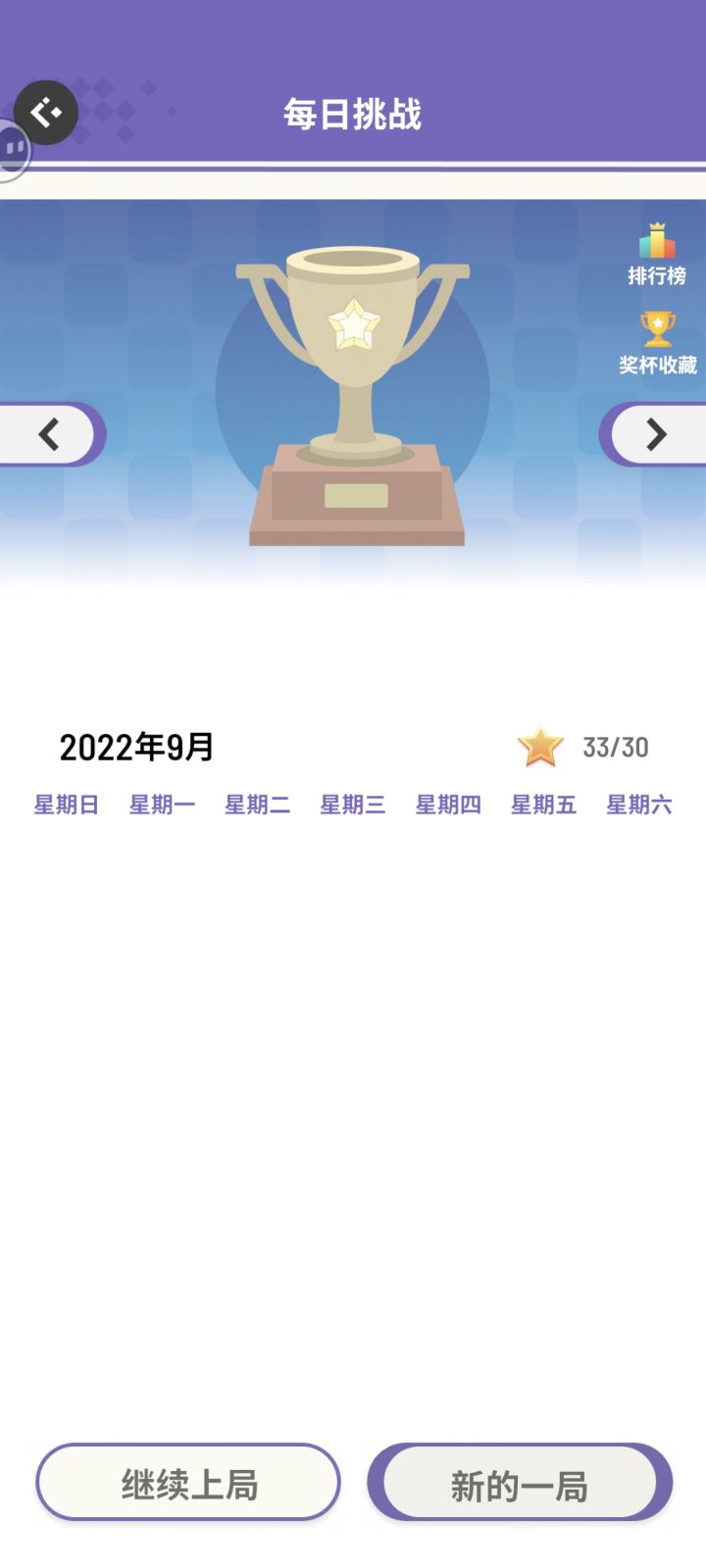Go to the previous month

coord(50,434)
